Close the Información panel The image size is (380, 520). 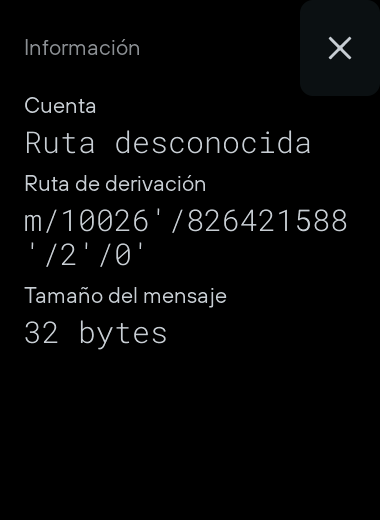coord(340,48)
